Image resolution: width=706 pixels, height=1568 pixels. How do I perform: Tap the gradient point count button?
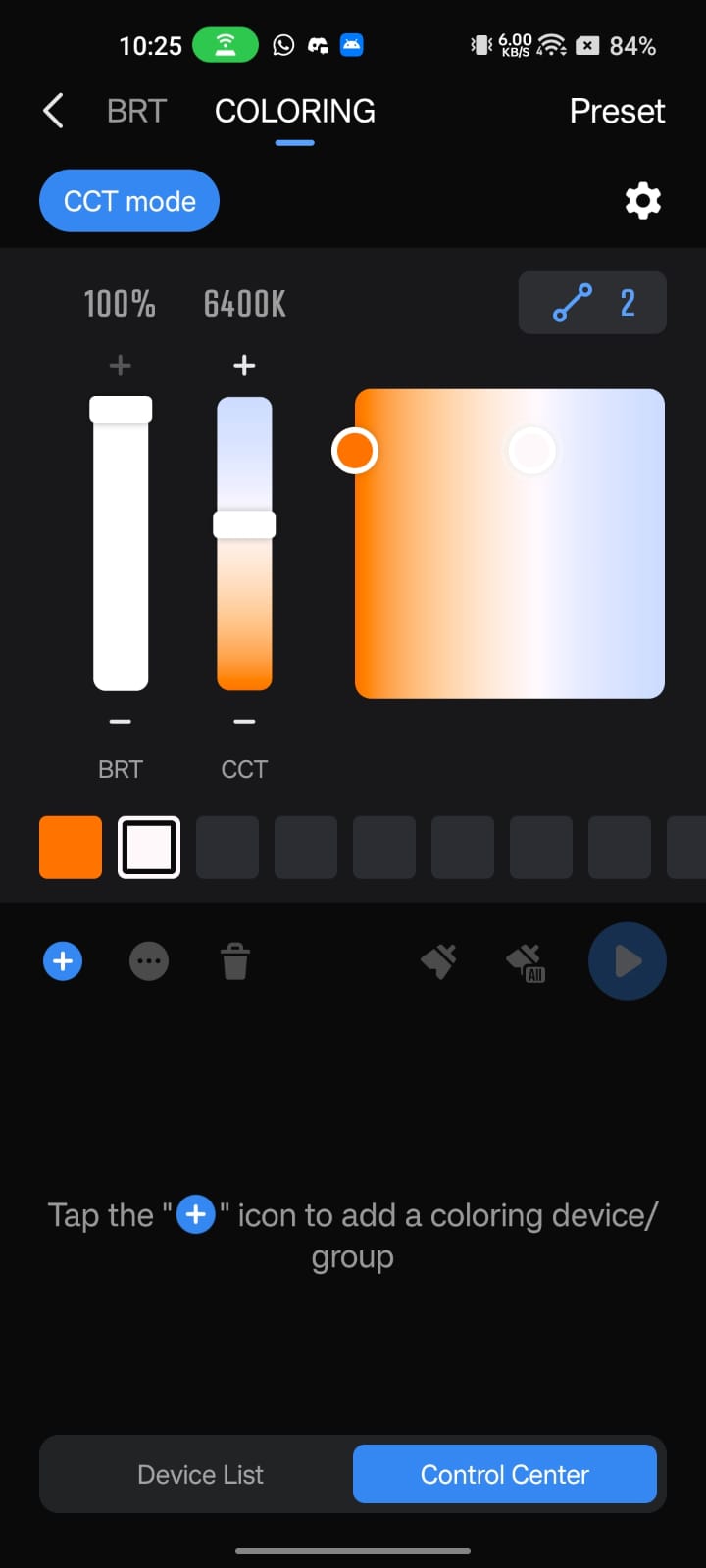[x=592, y=303]
